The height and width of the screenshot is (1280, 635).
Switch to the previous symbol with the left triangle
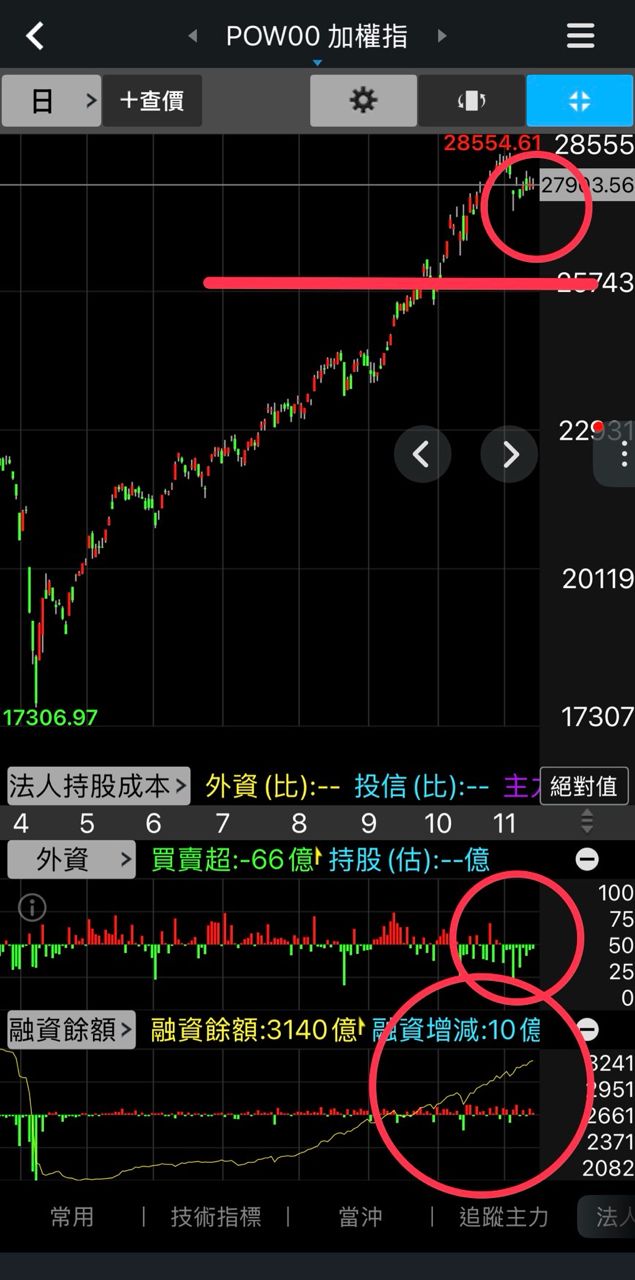pyautogui.click(x=193, y=37)
